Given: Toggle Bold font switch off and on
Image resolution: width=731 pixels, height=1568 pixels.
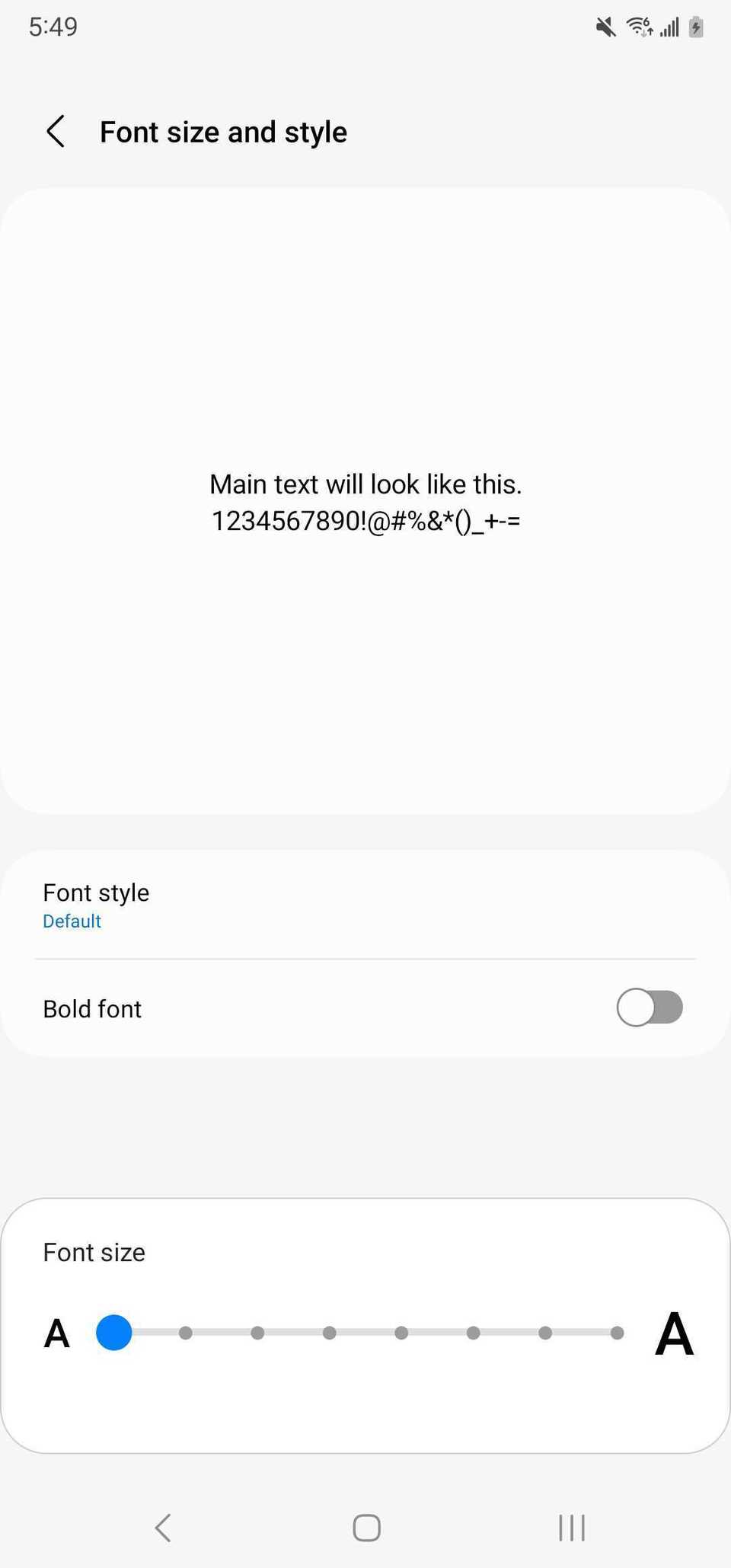Looking at the screenshot, I should (x=650, y=1008).
